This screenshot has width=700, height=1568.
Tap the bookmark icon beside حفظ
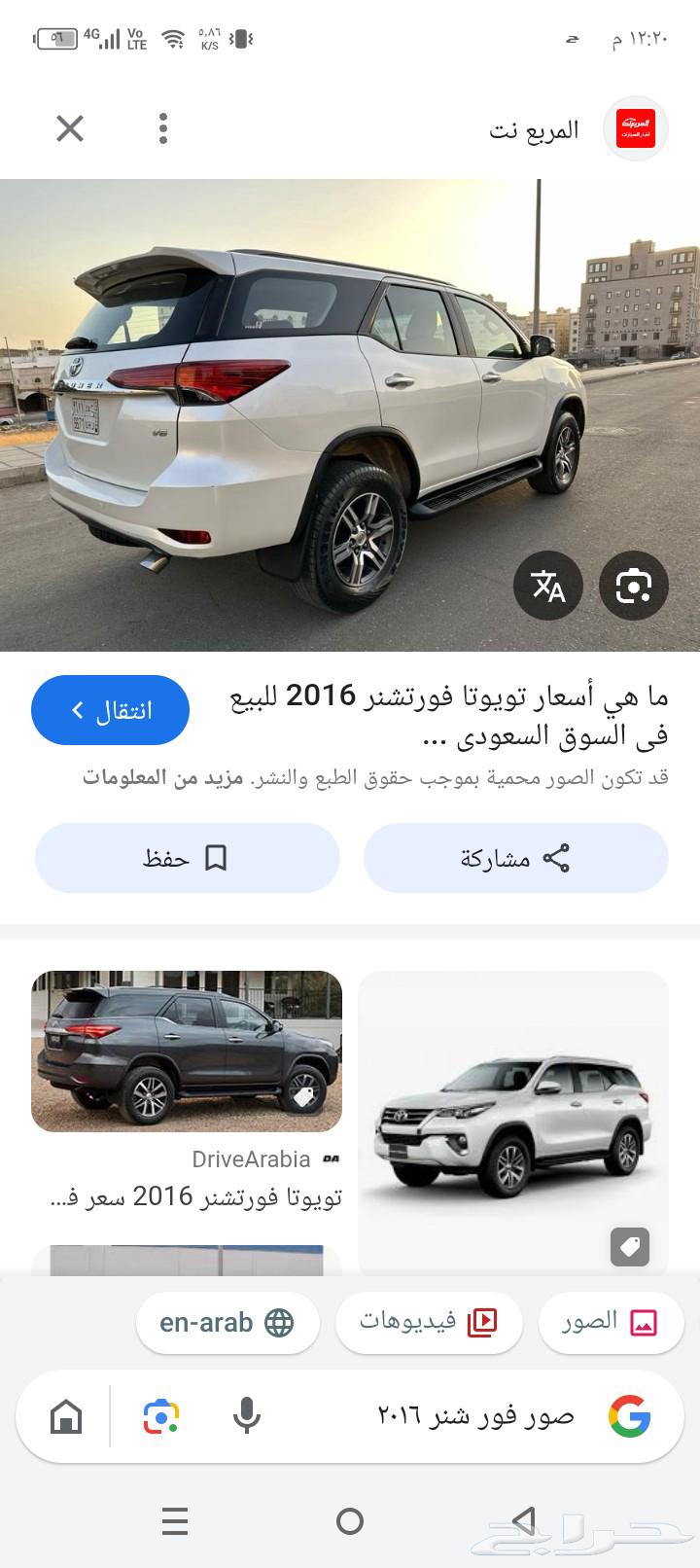[x=218, y=857]
